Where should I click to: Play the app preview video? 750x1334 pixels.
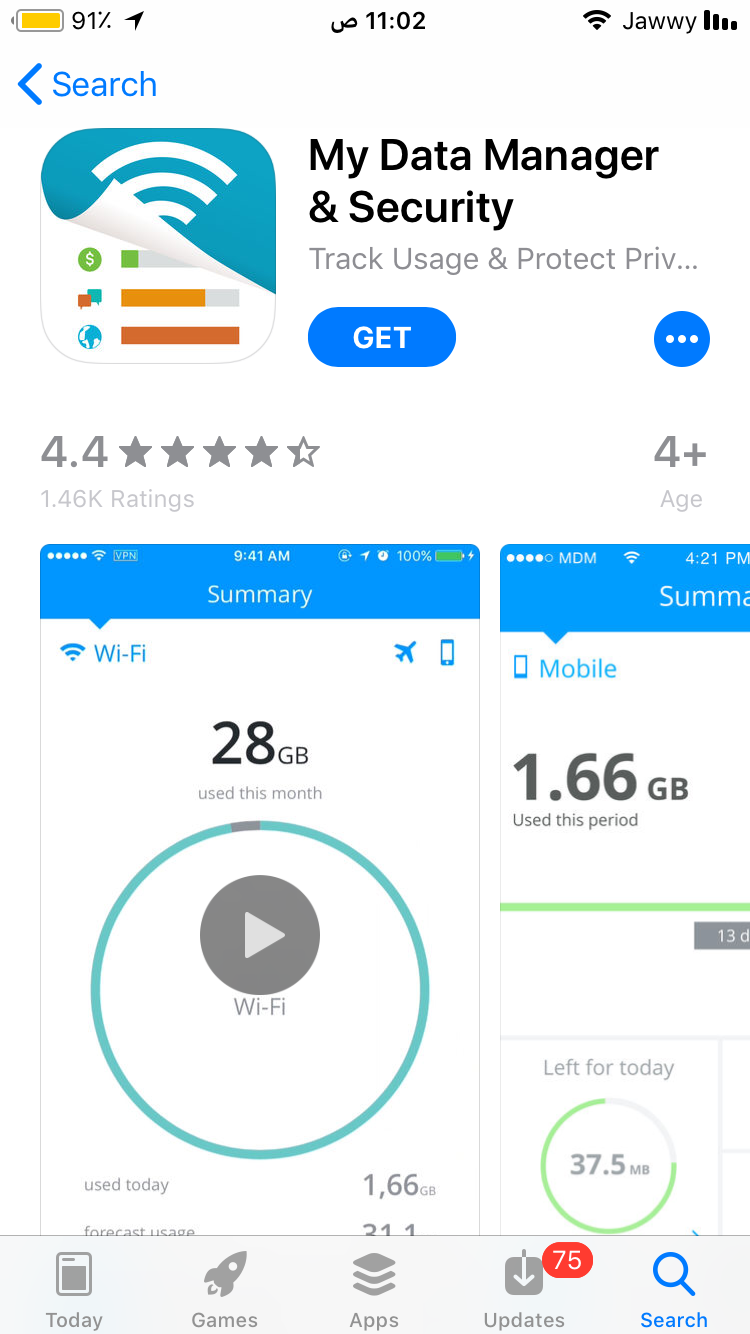tap(260, 935)
